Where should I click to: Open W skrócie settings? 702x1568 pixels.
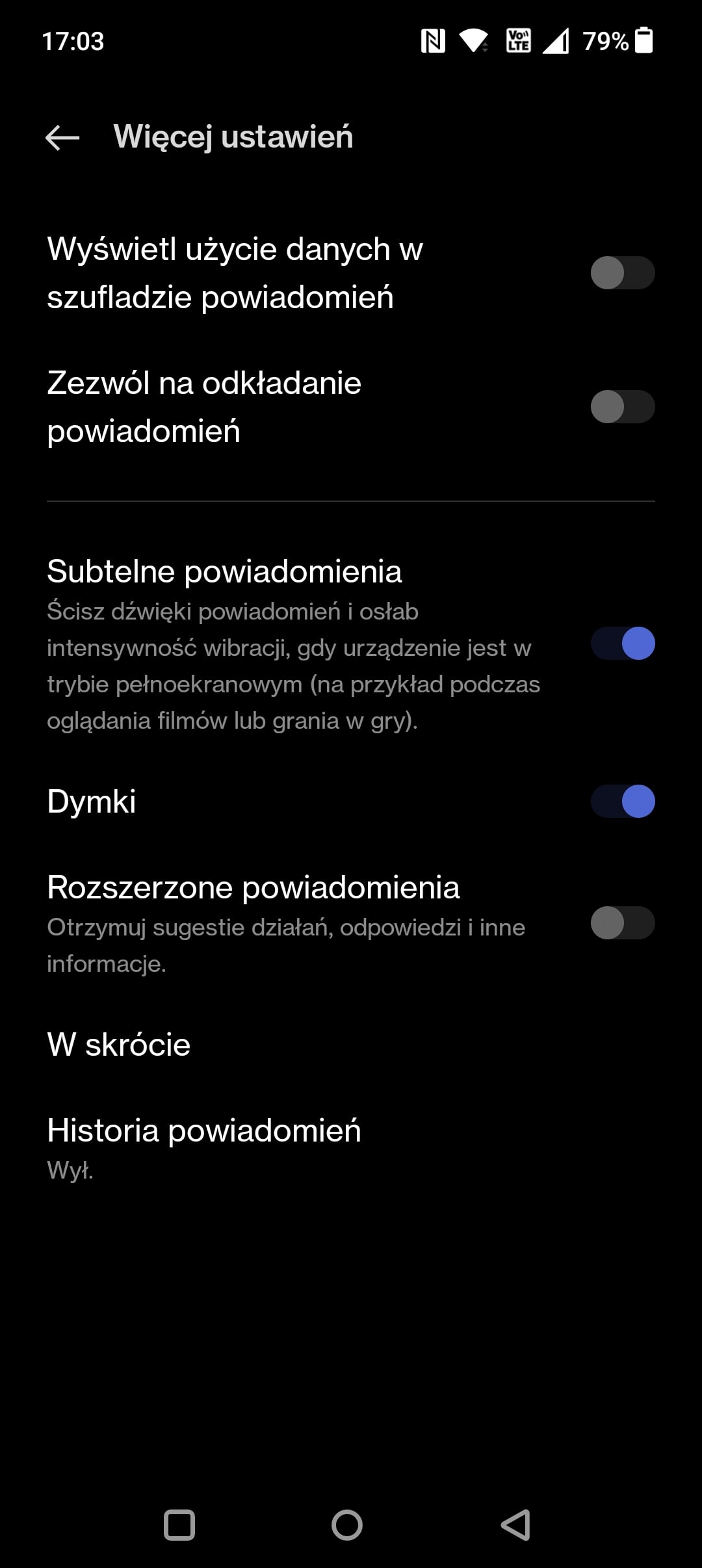tap(119, 1045)
